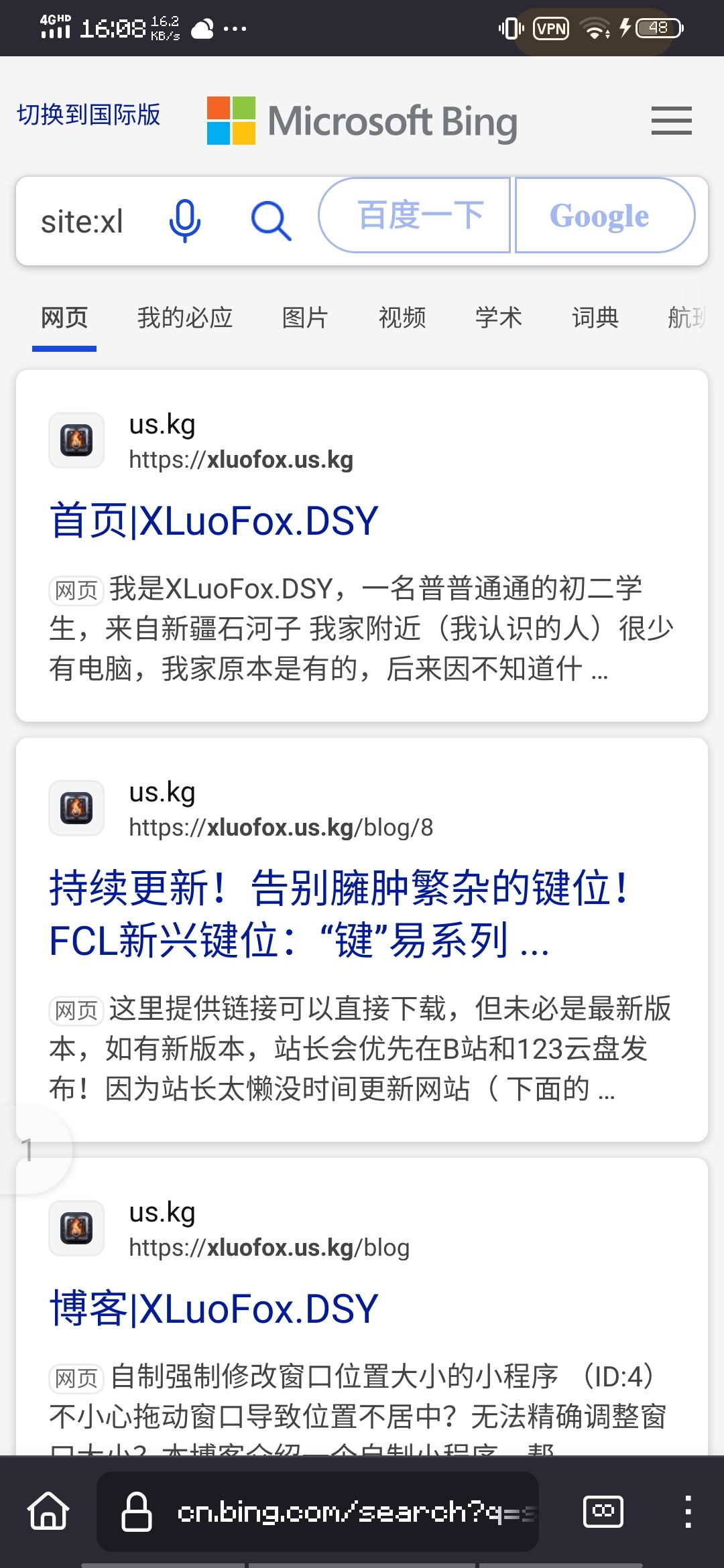Open the browser tabs switcher
Viewport: 724px width, 1568px height.
click(x=603, y=1512)
